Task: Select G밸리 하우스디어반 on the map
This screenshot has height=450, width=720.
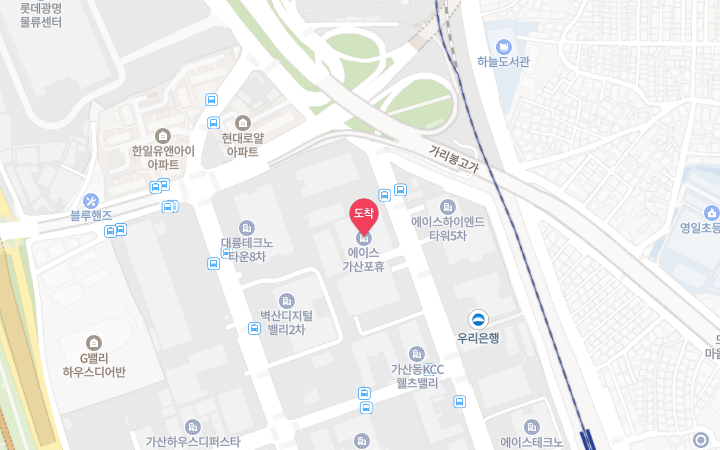Action: pos(94,342)
